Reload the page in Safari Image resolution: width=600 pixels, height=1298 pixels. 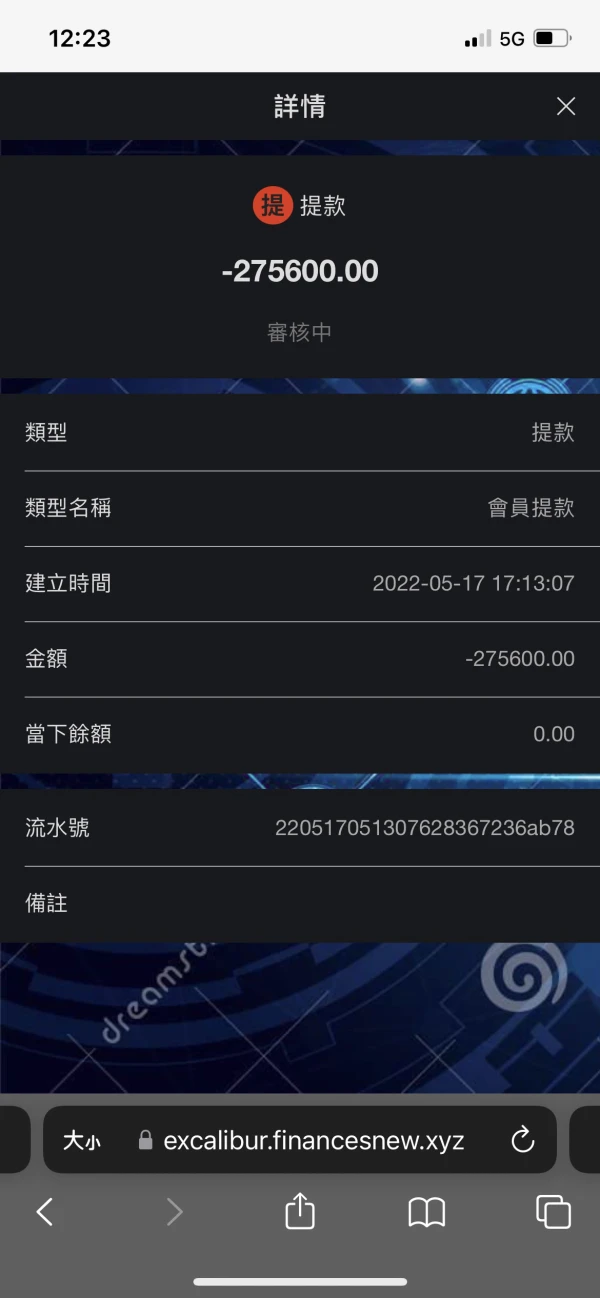(522, 1140)
